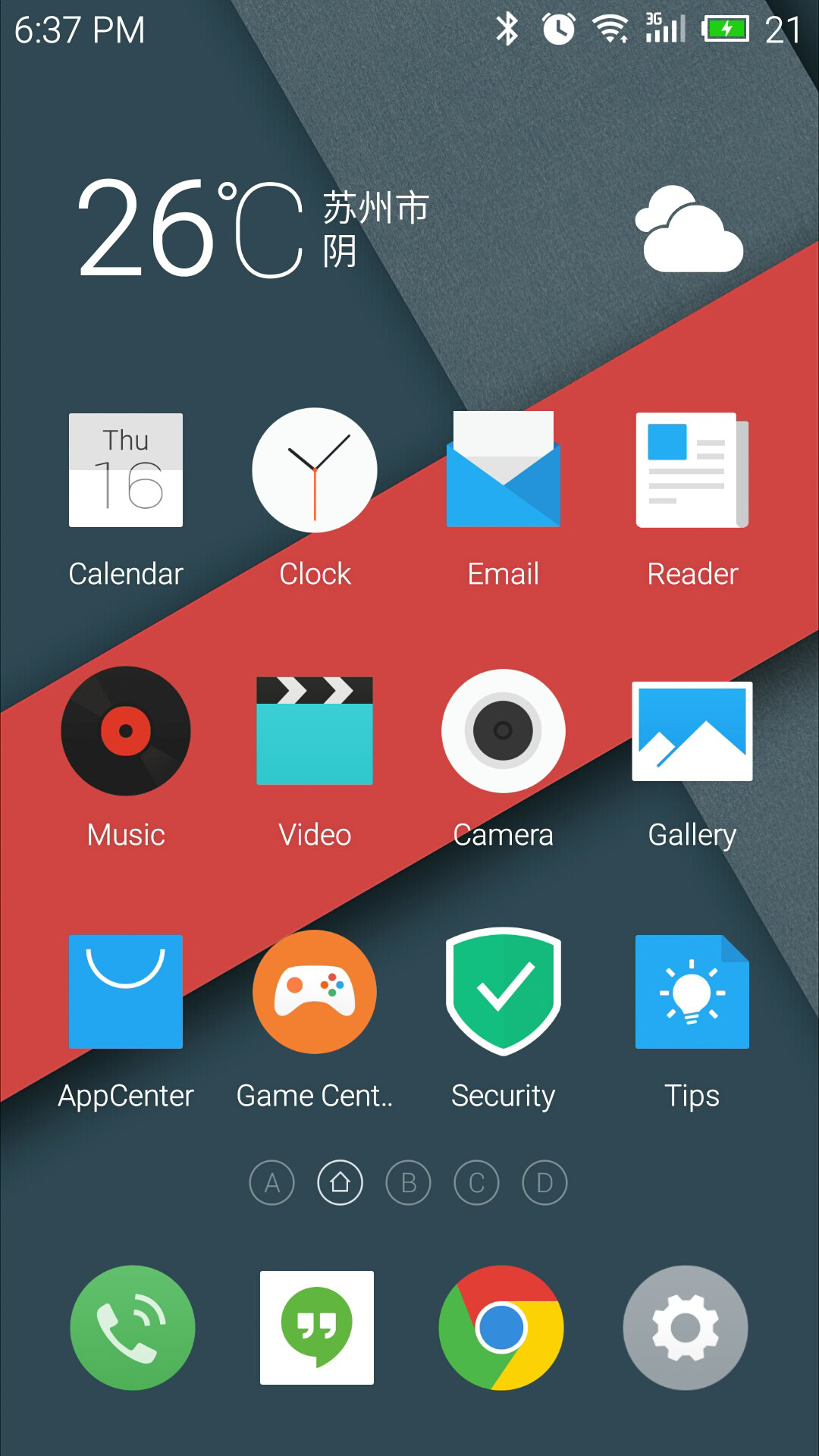Launch the Clock app
Viewport: 819px width, 1456px height.
(315, 470)
